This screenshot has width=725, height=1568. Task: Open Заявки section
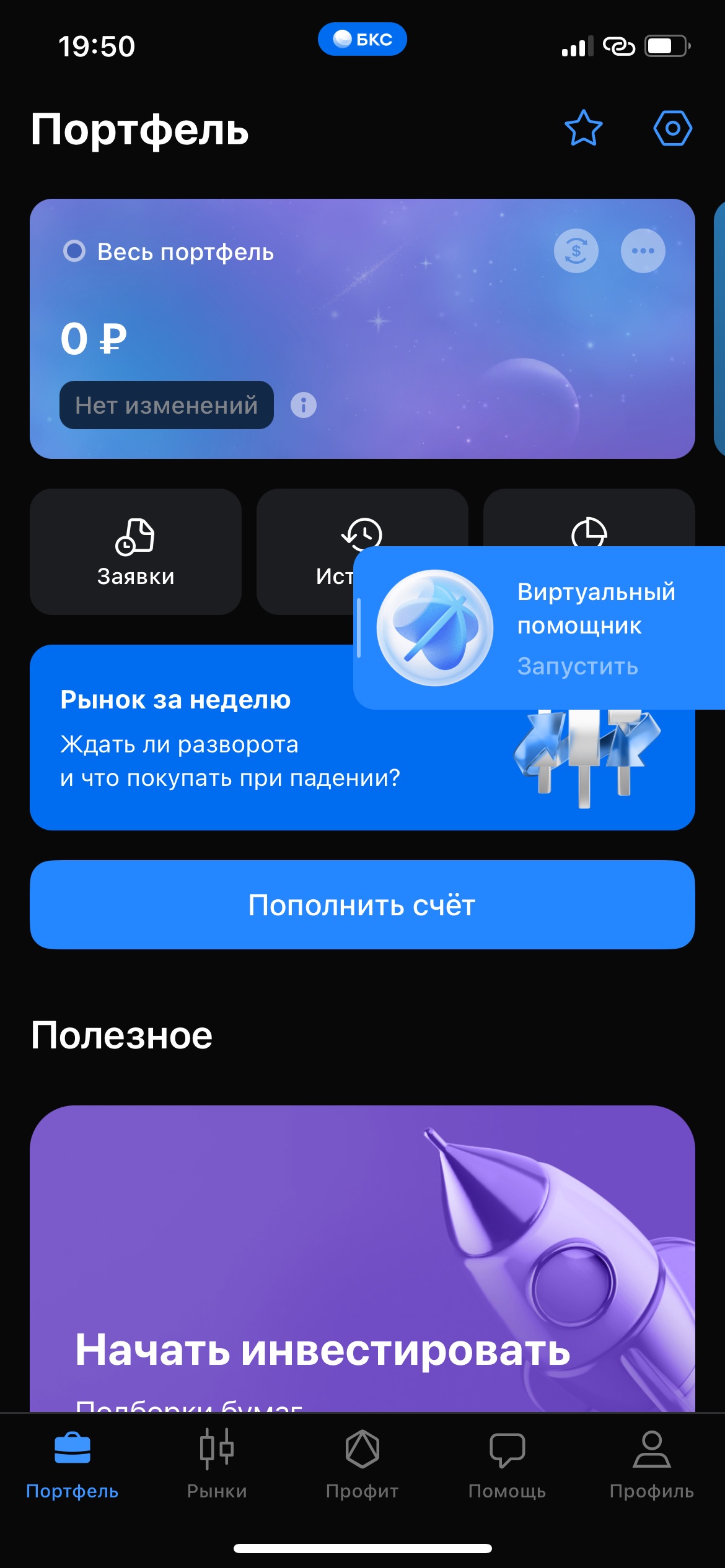136,551
